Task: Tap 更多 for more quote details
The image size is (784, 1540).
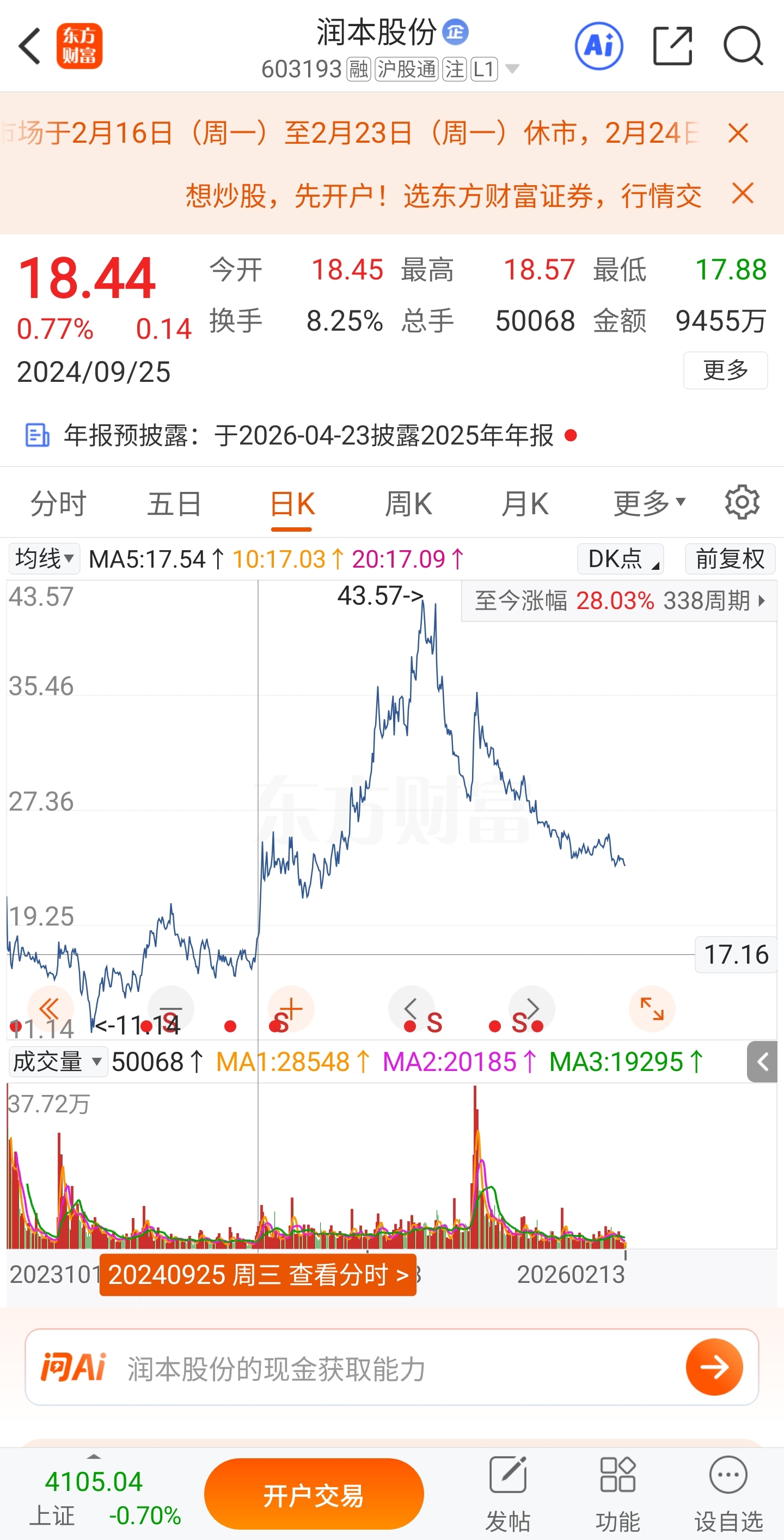Action: coord(725,370)
